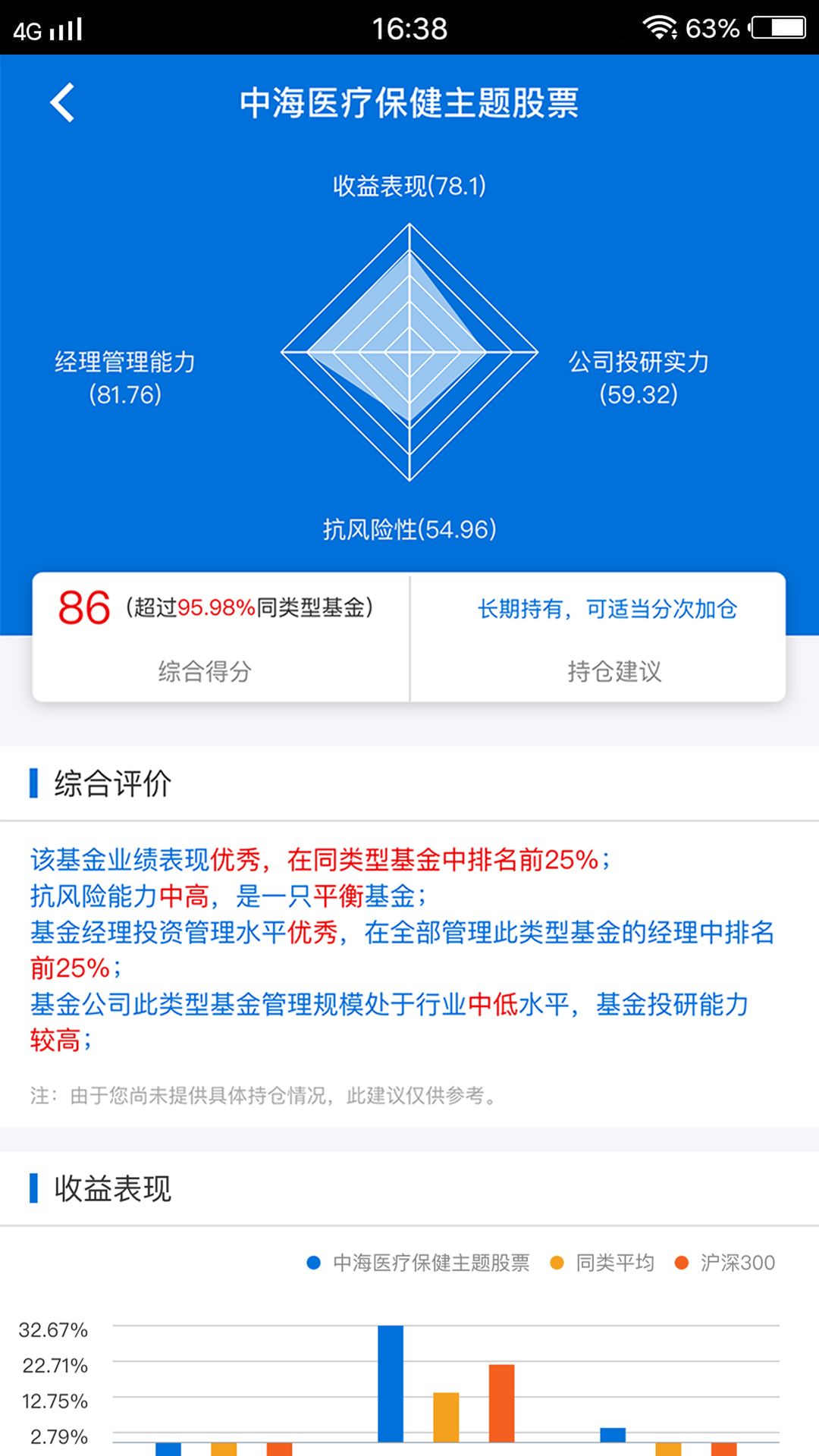
Task: Tap the blue marker beside 综合评价 header
Action: point(34,784)
